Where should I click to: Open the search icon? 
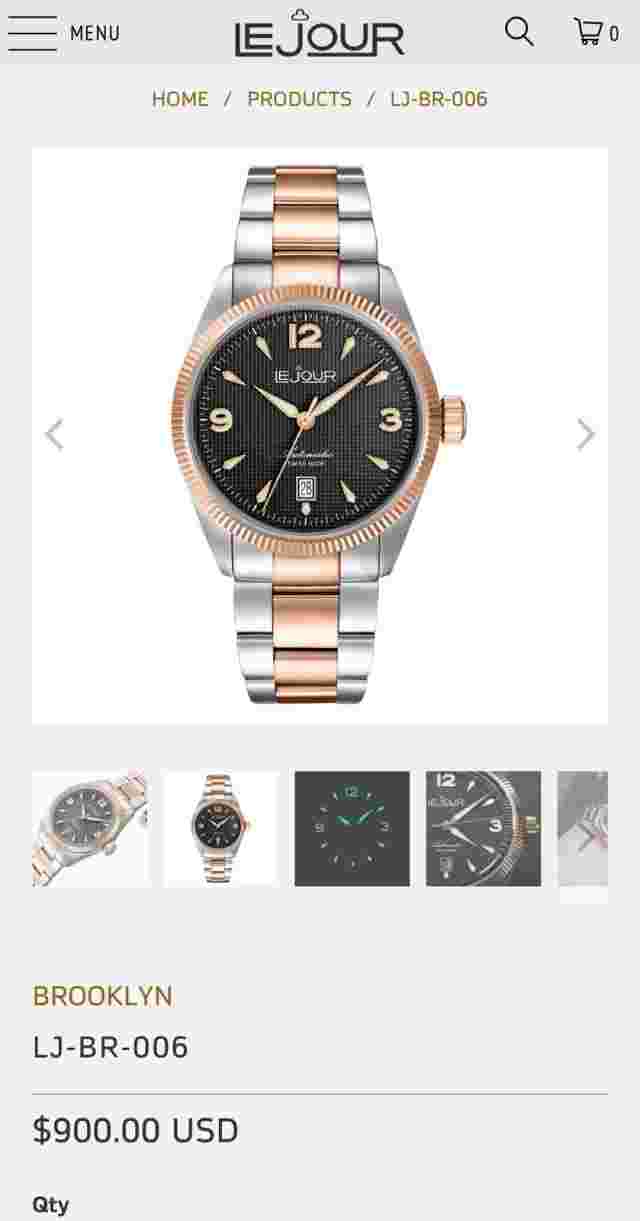click(518, 32)
